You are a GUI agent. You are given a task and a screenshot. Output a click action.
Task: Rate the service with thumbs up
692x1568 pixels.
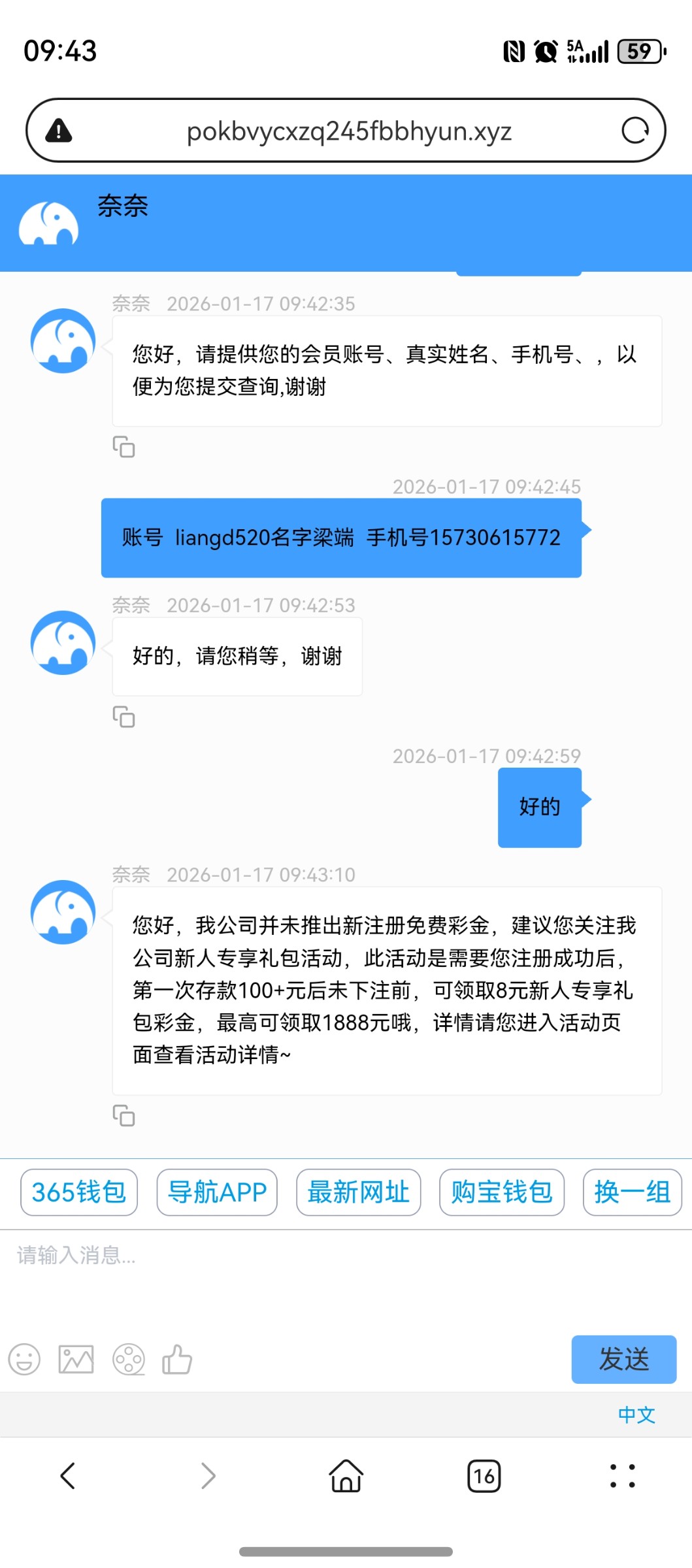177,1360
